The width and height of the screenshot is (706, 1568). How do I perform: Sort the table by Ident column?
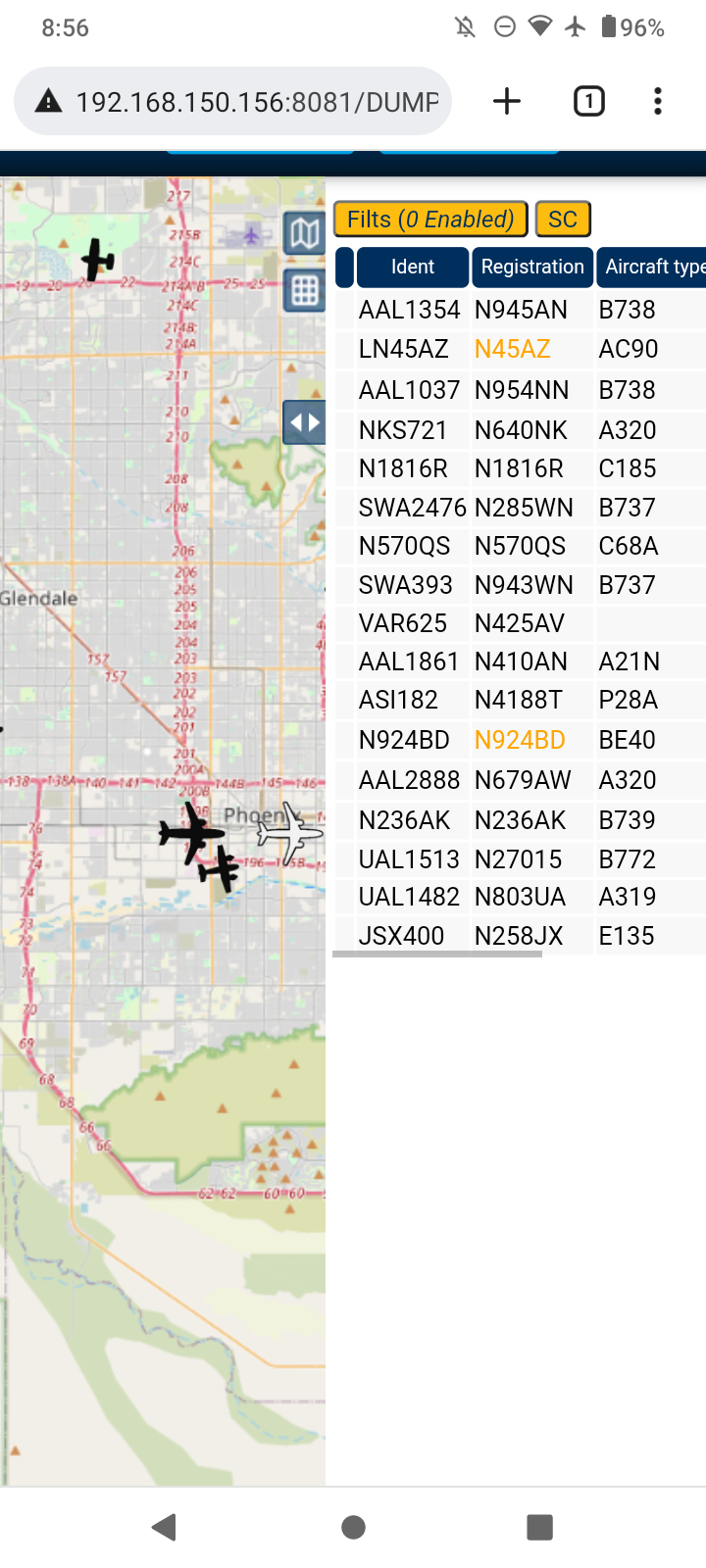pyautogui.click(x=412, y=267)
